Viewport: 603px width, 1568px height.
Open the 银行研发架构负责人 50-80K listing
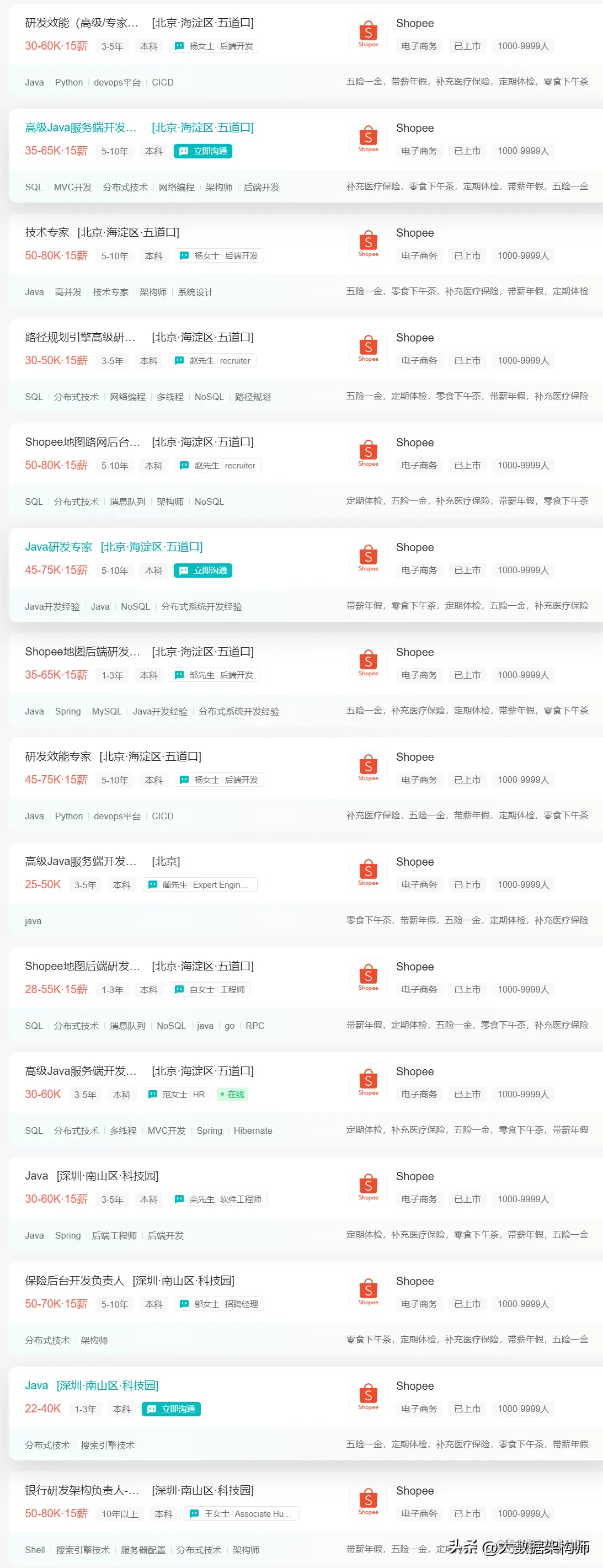tap(82, 1490)
